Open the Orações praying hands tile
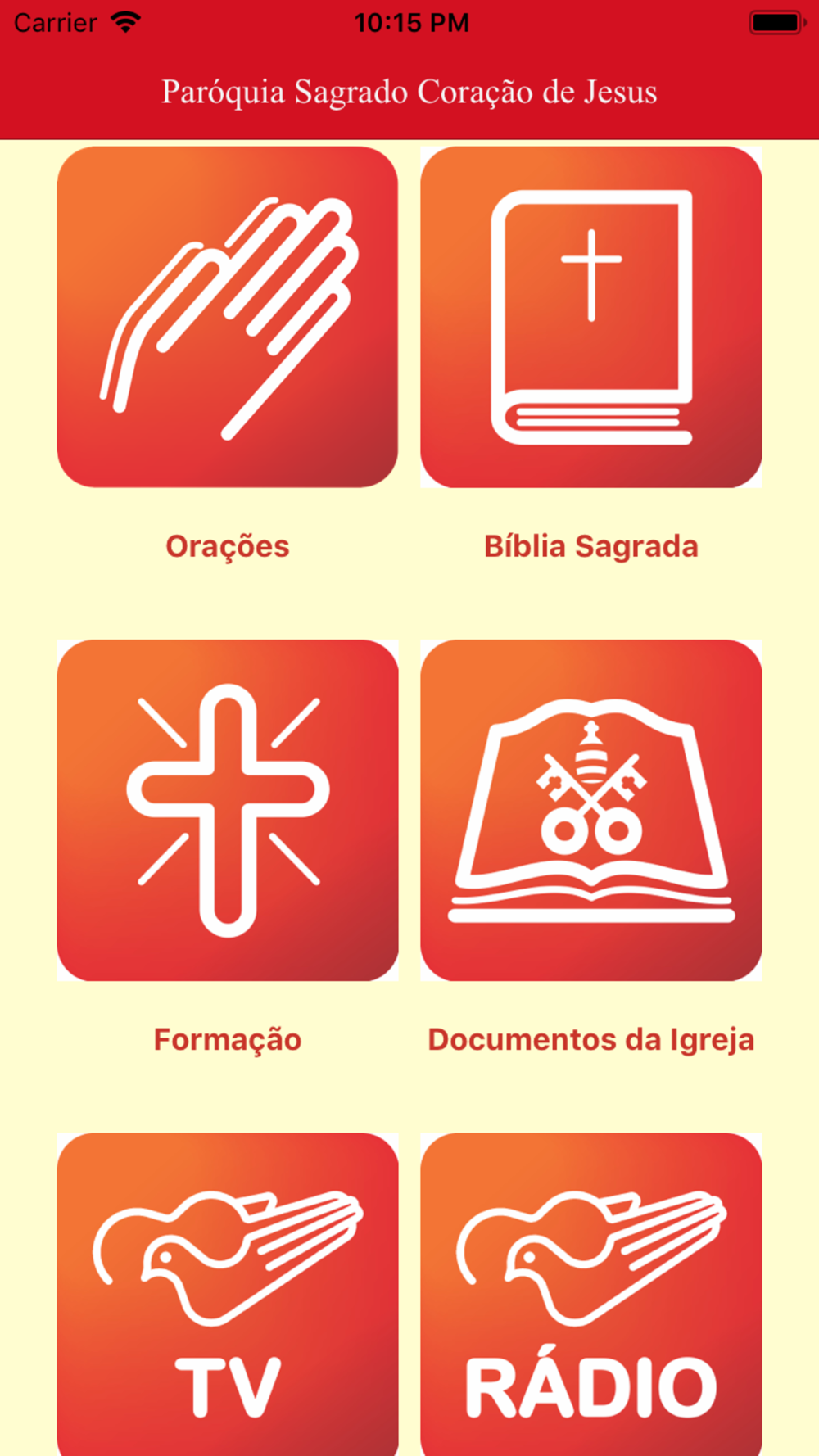 pyautogui.click(x=228, y=317)
